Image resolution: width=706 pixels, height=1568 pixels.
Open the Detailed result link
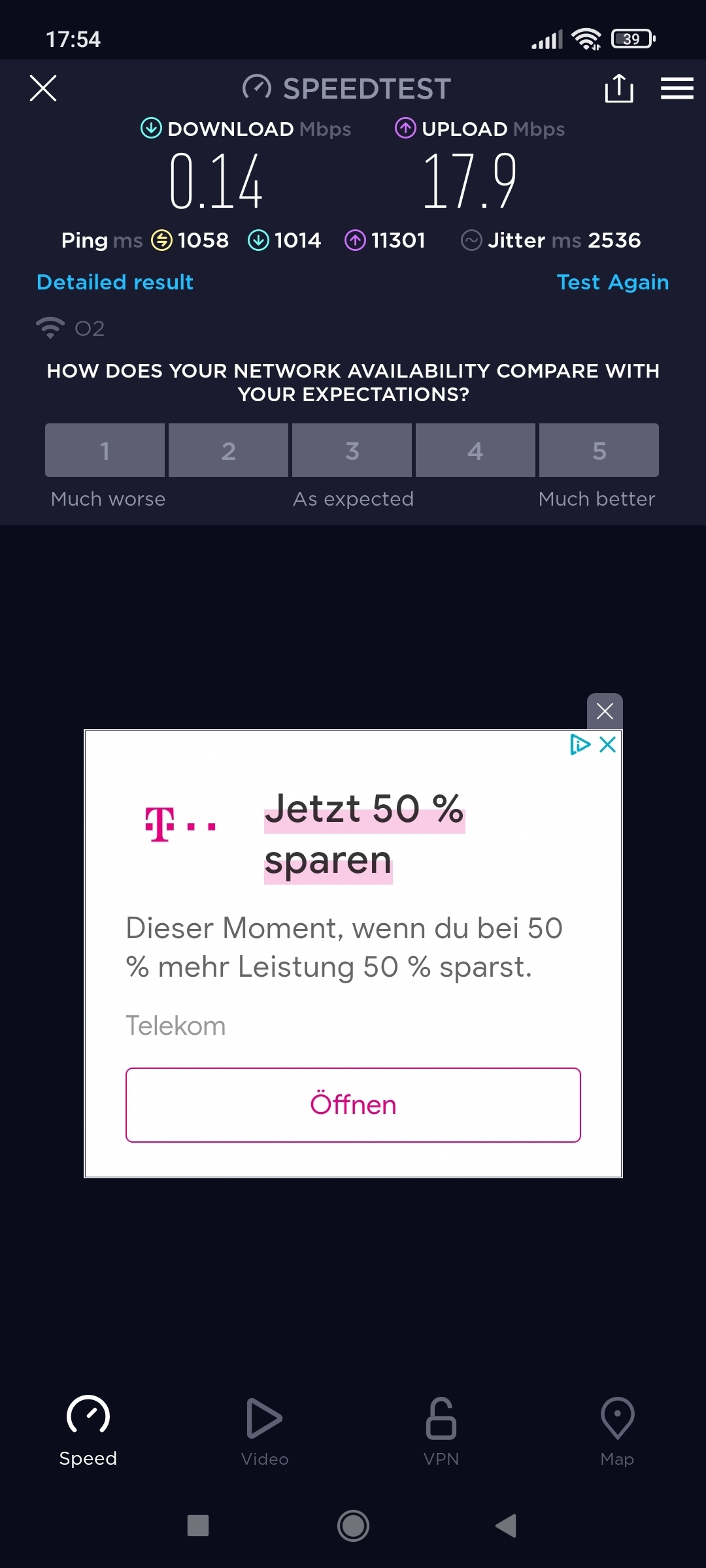[115, 282]
